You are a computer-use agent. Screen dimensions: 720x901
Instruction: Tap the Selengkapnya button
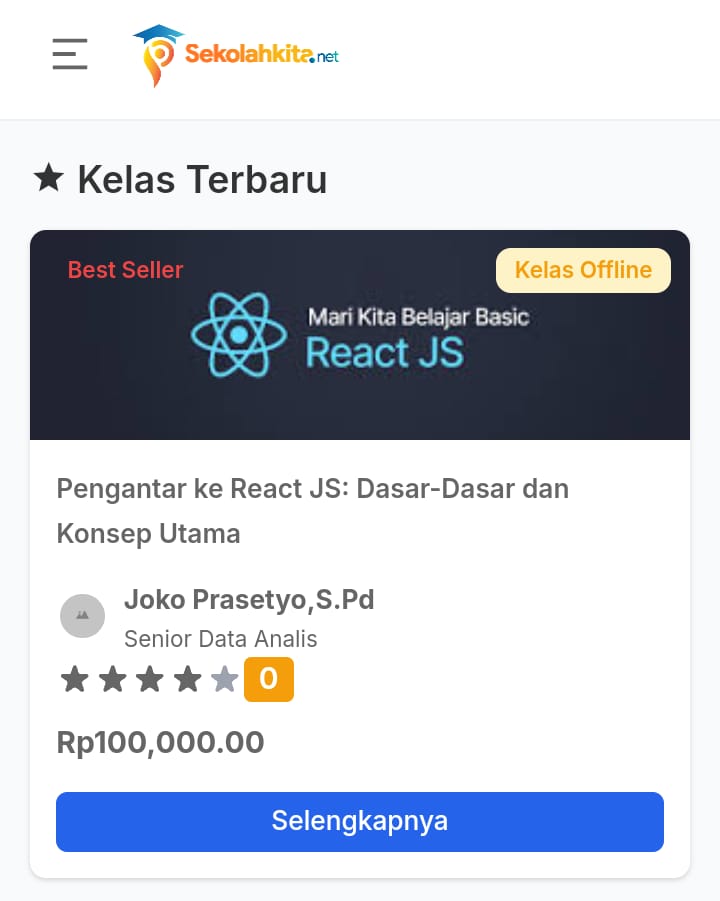(x=359, y=822)
